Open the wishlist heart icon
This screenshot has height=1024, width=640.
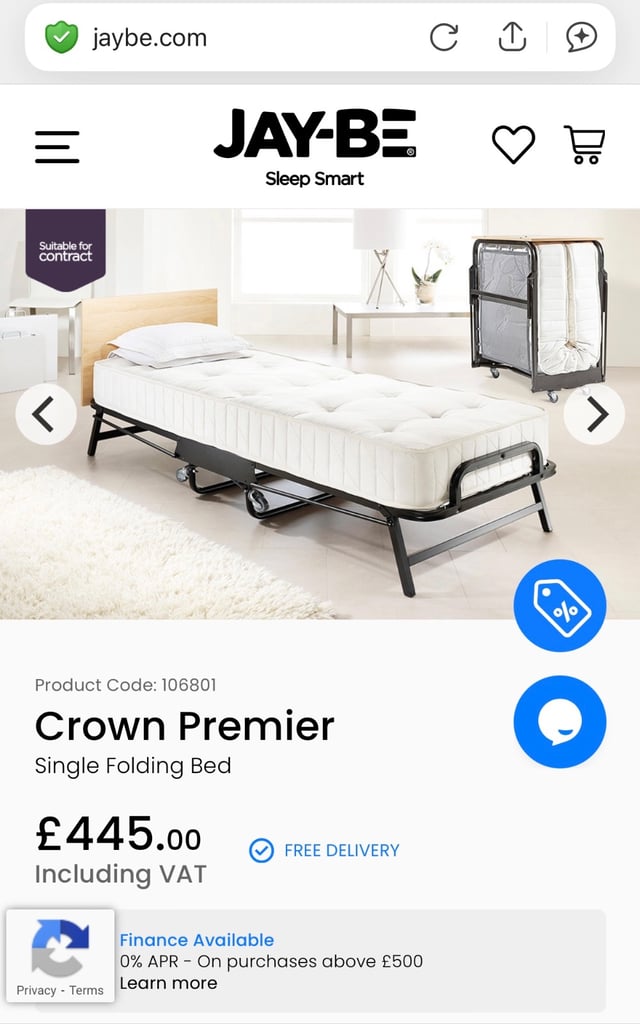click(513, 146)
